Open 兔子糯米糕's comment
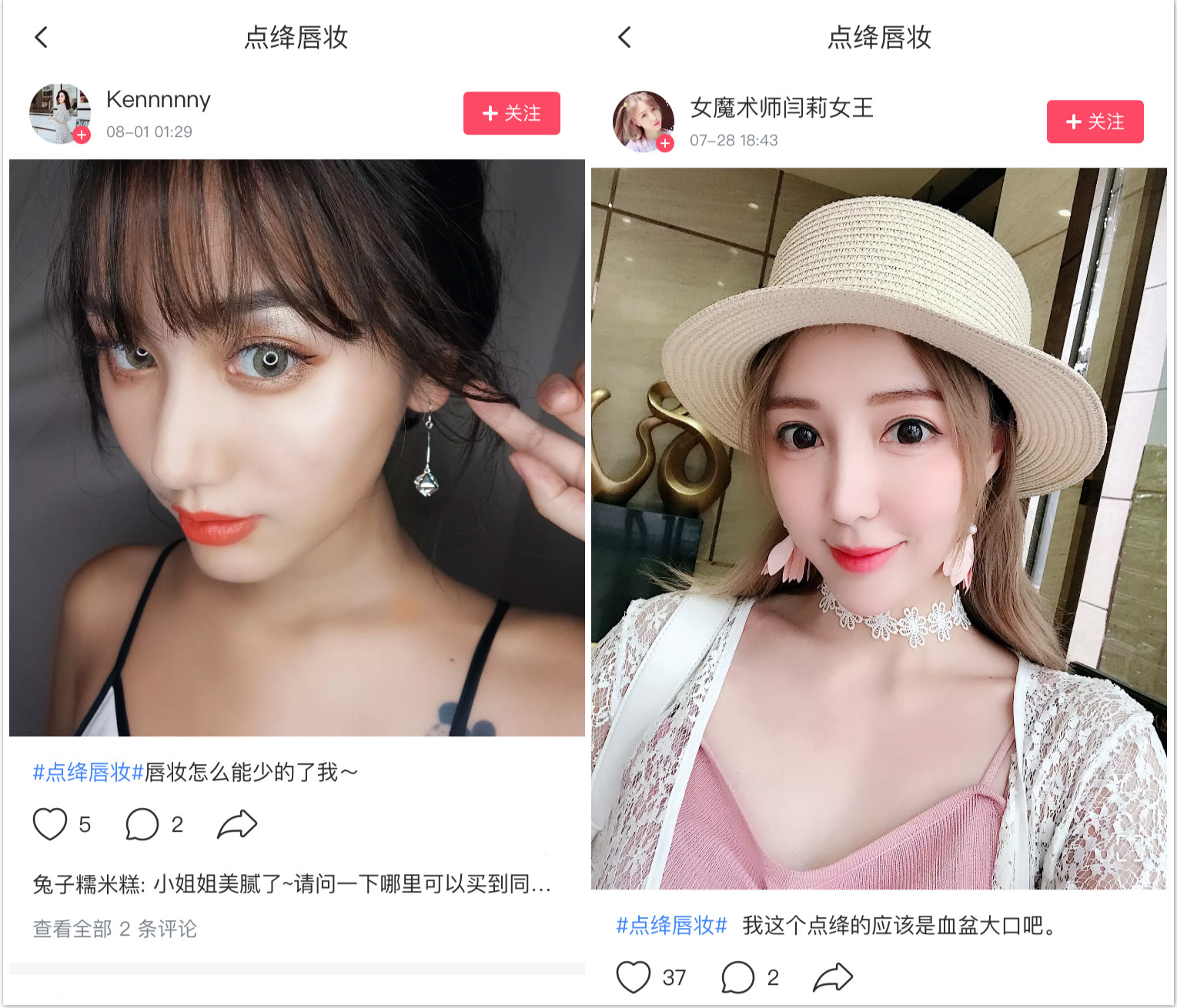The height and width of the screenshot is (1008, 1177). [x=292, y=884]
